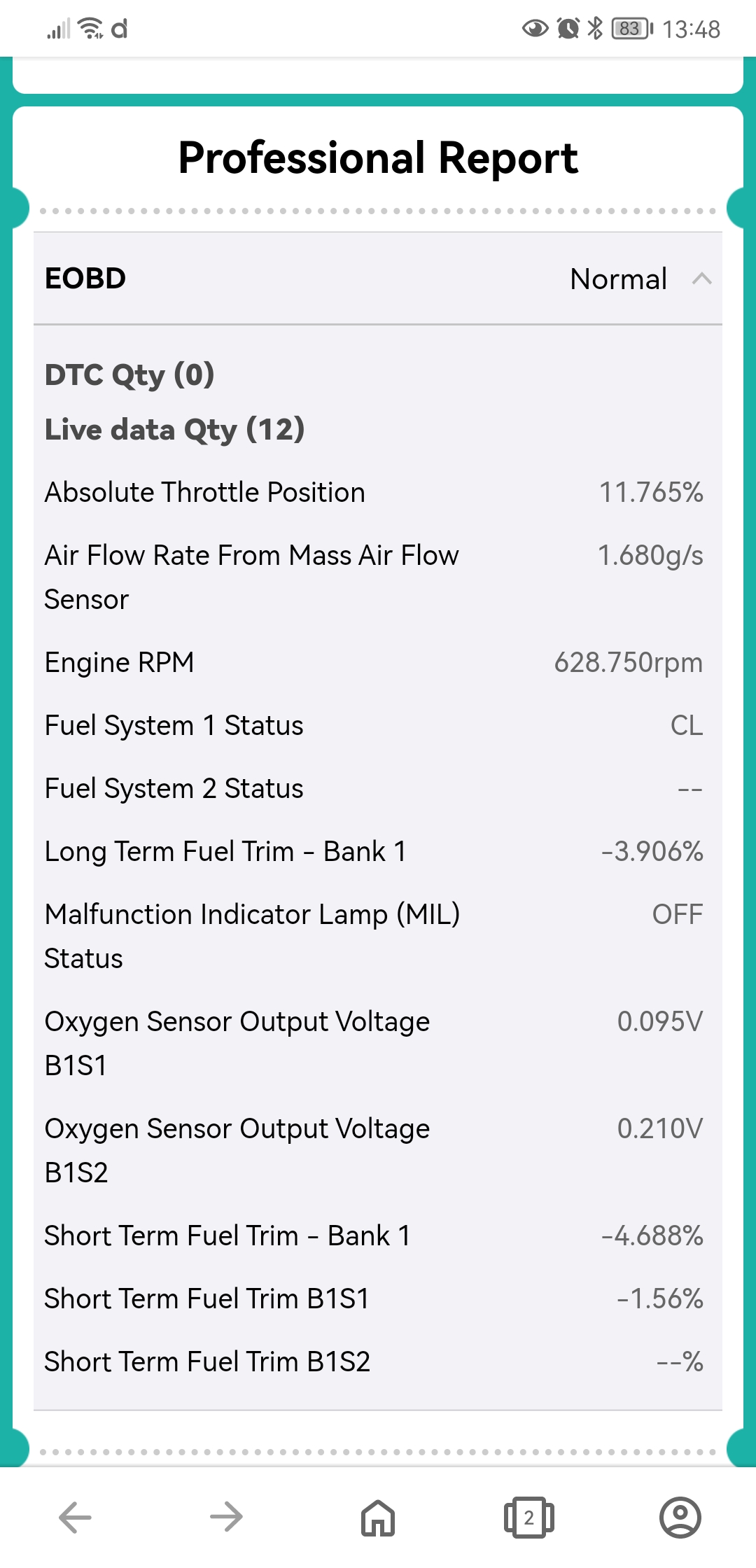Select the EOBD section header
Image resolution: width=756 pixels, height=1568 pixels.
84,279
